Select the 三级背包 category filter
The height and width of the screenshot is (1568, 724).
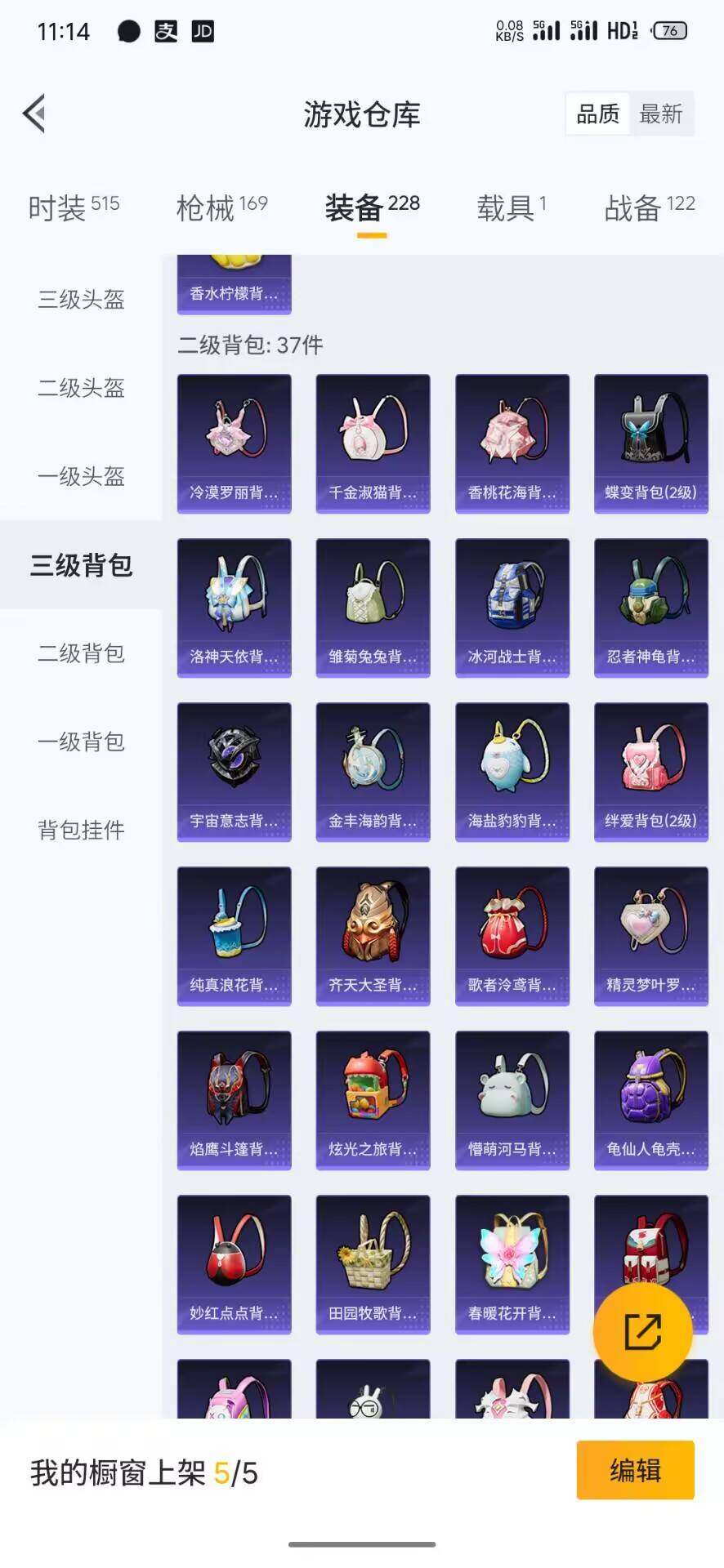pos(80,565)
